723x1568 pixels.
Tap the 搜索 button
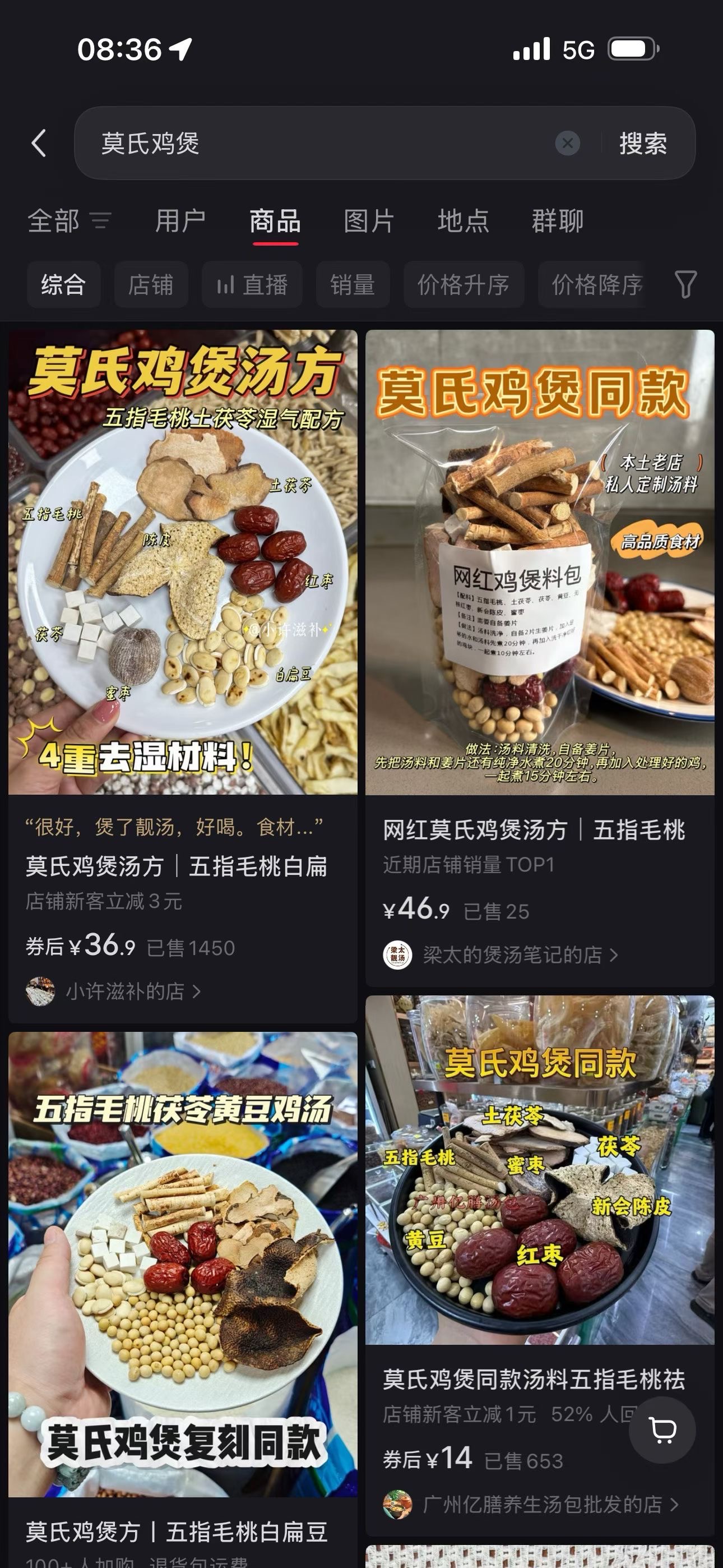pos(643,144)
